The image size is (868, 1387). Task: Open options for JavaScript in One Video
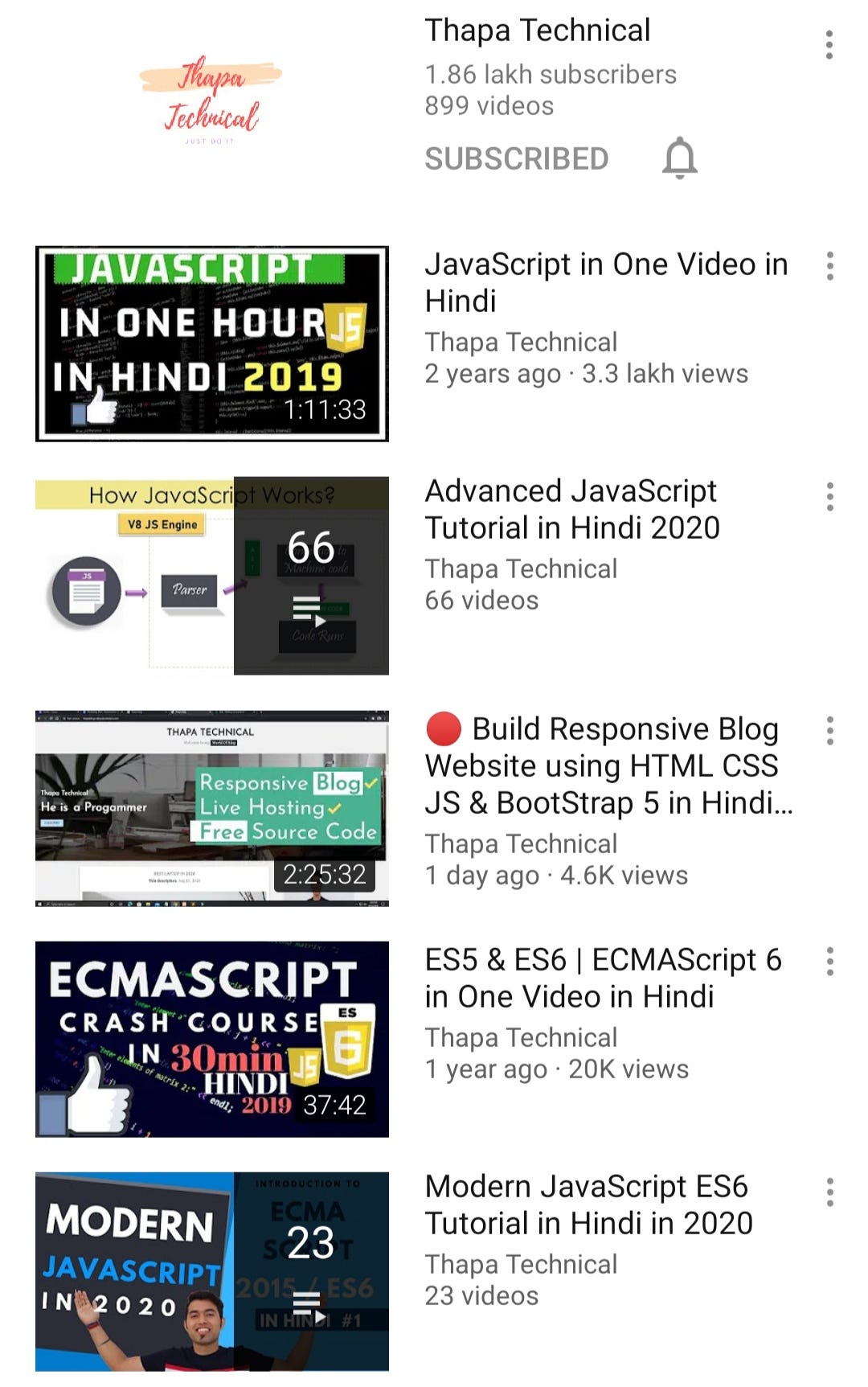coord(829,266)
